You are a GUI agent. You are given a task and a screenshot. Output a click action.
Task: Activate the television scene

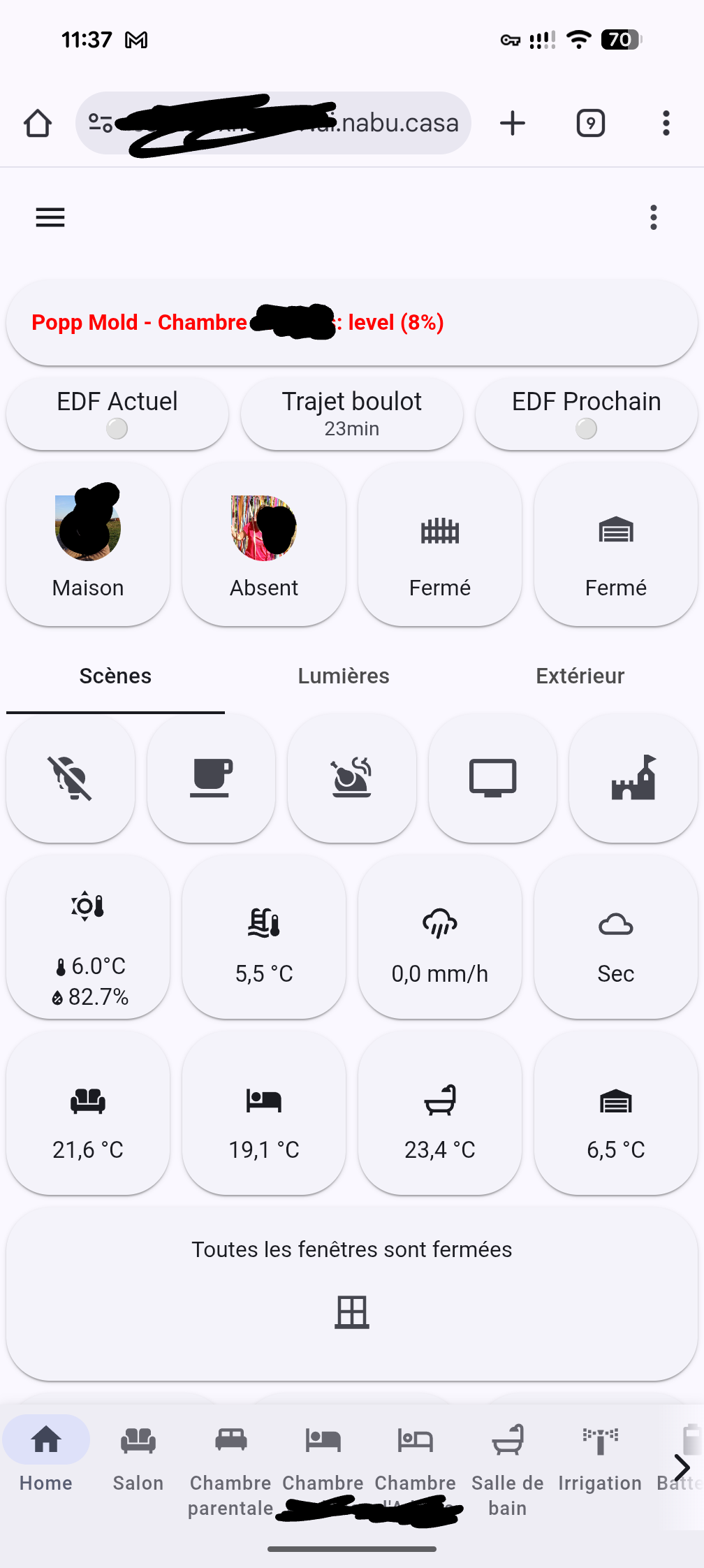[492, 778]
